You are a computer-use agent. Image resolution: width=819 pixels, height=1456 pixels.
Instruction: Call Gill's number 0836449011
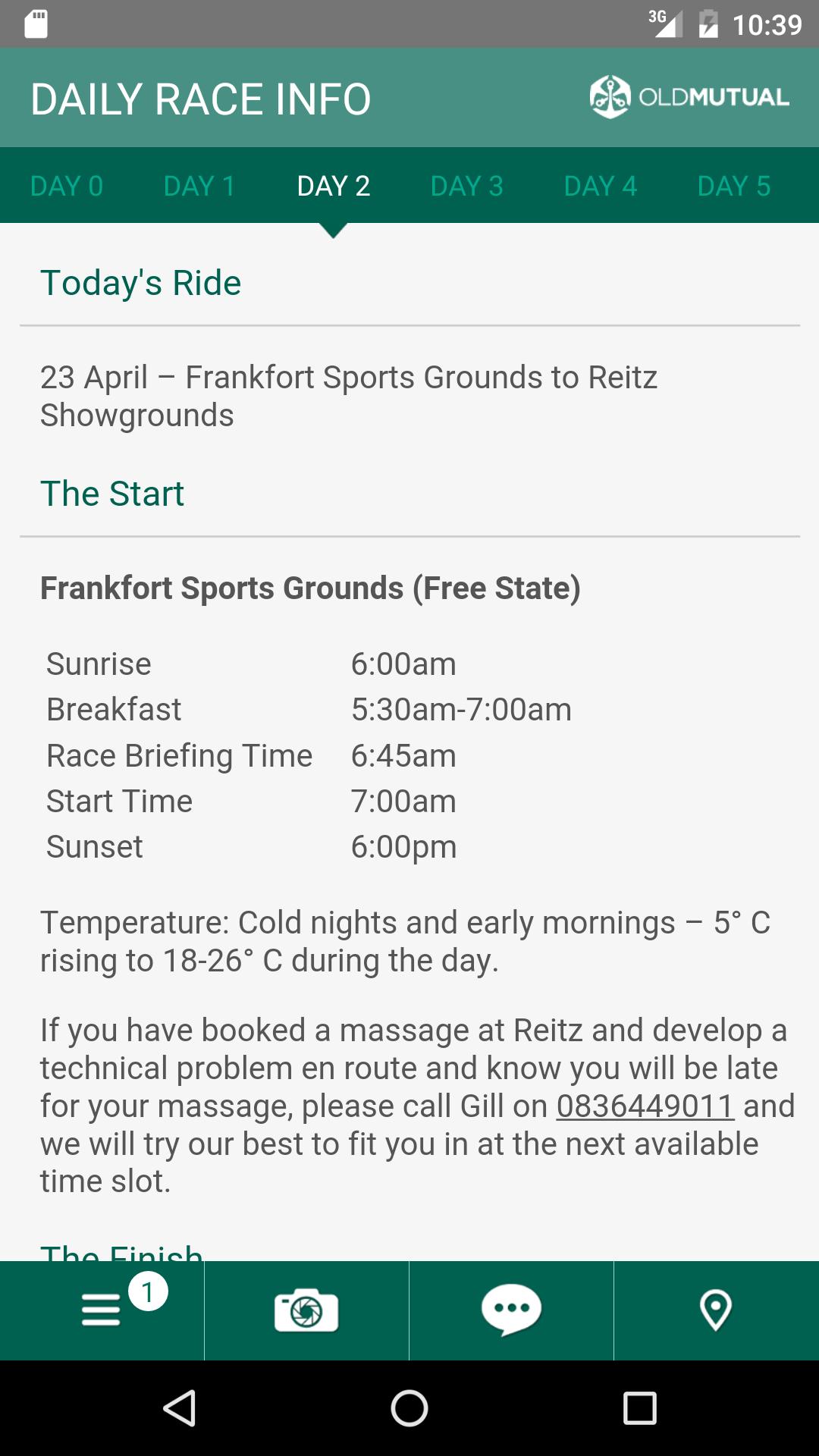pyautogui.click(x=645, y=1106)
